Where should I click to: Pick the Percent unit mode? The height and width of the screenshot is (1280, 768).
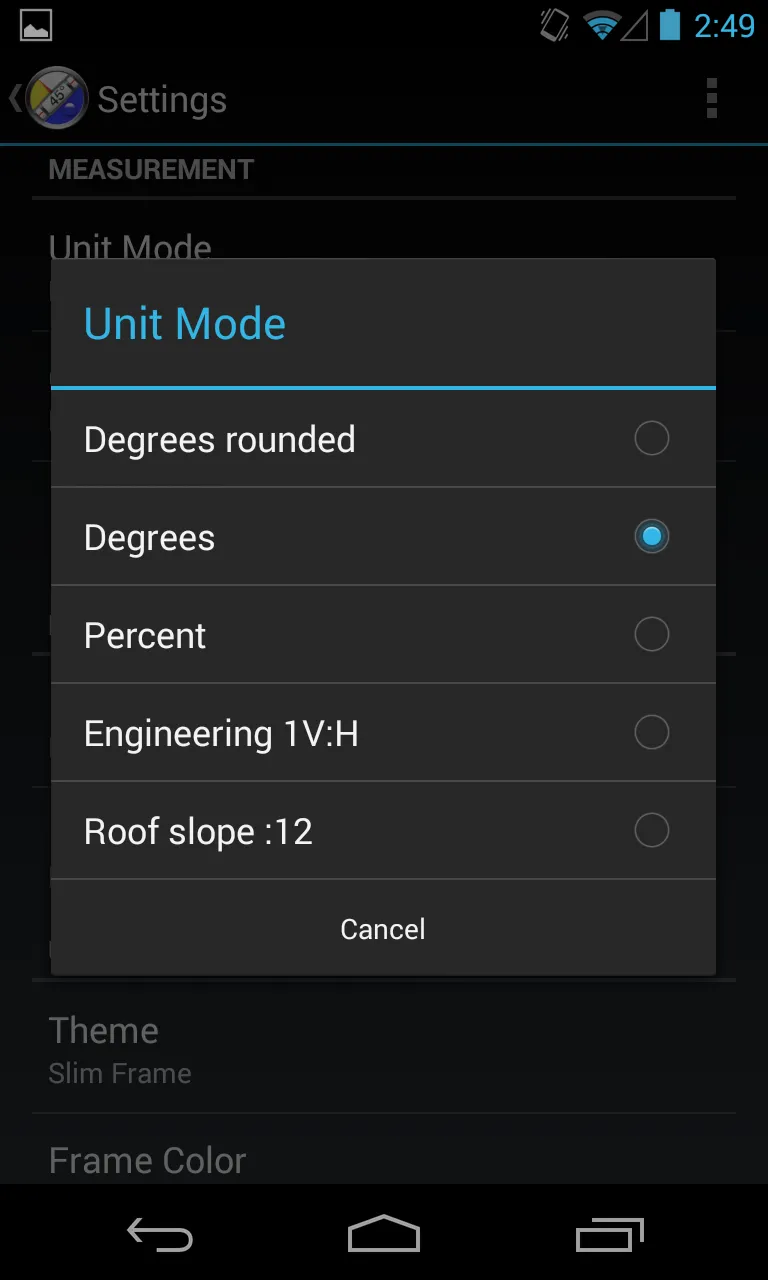[383, 635]
